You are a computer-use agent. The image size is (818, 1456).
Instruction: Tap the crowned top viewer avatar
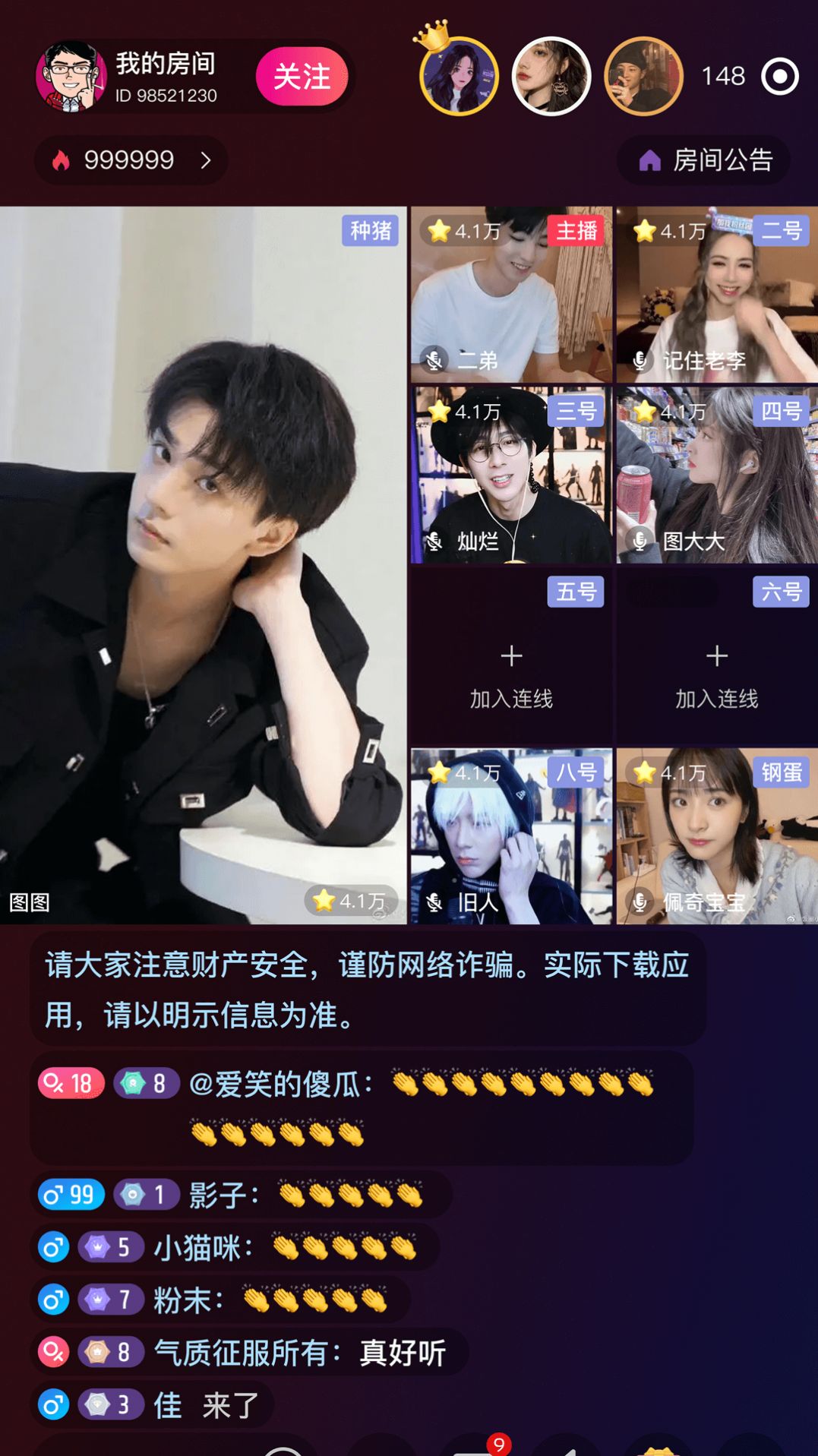[x=459, y=77]
